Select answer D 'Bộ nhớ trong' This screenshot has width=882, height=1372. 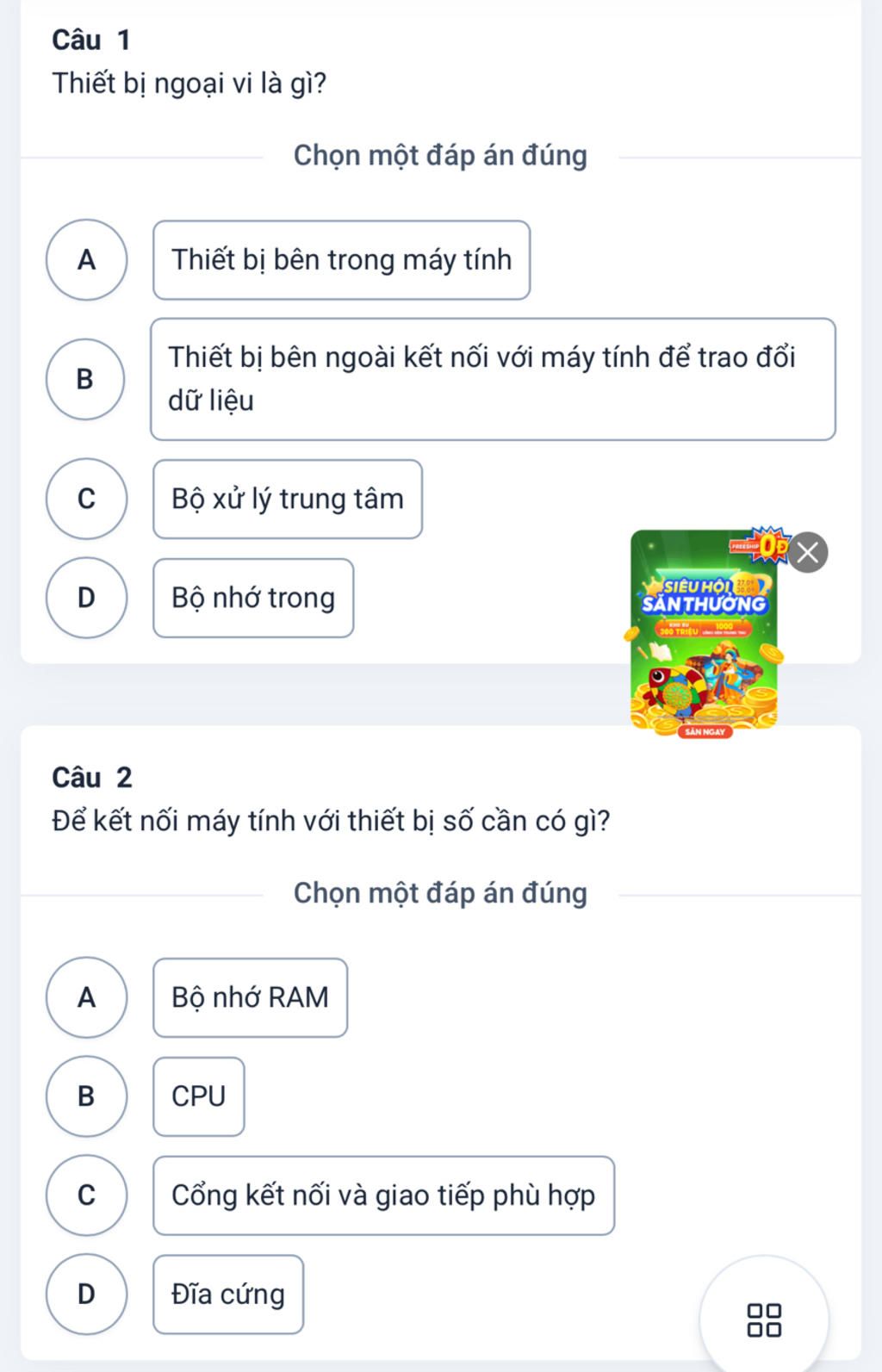(x=253, y=598)
